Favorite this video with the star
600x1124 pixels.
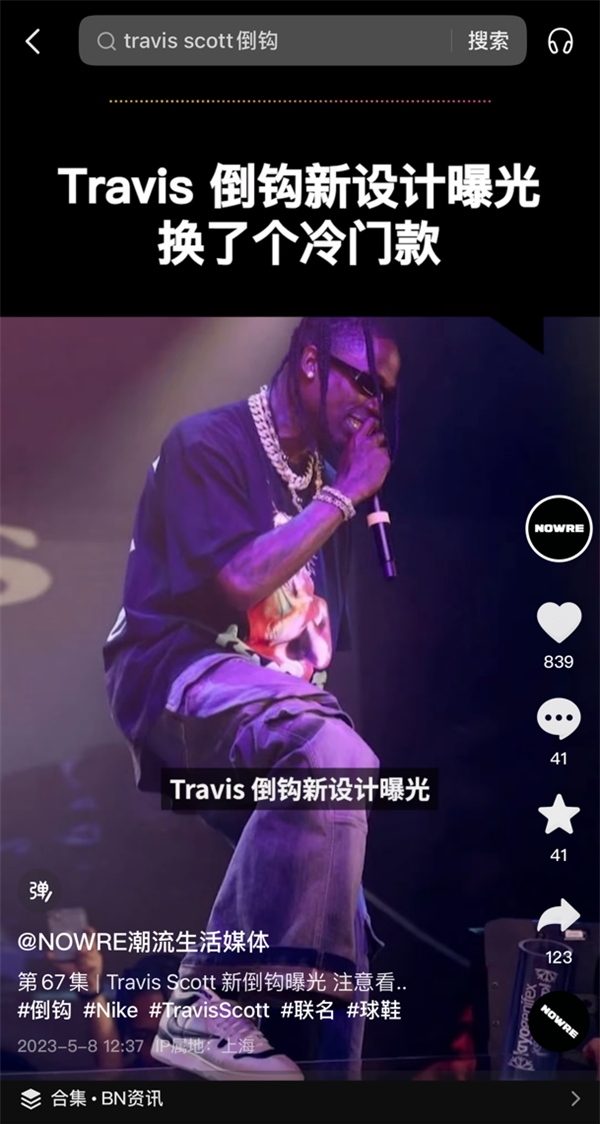coord(559,815)
